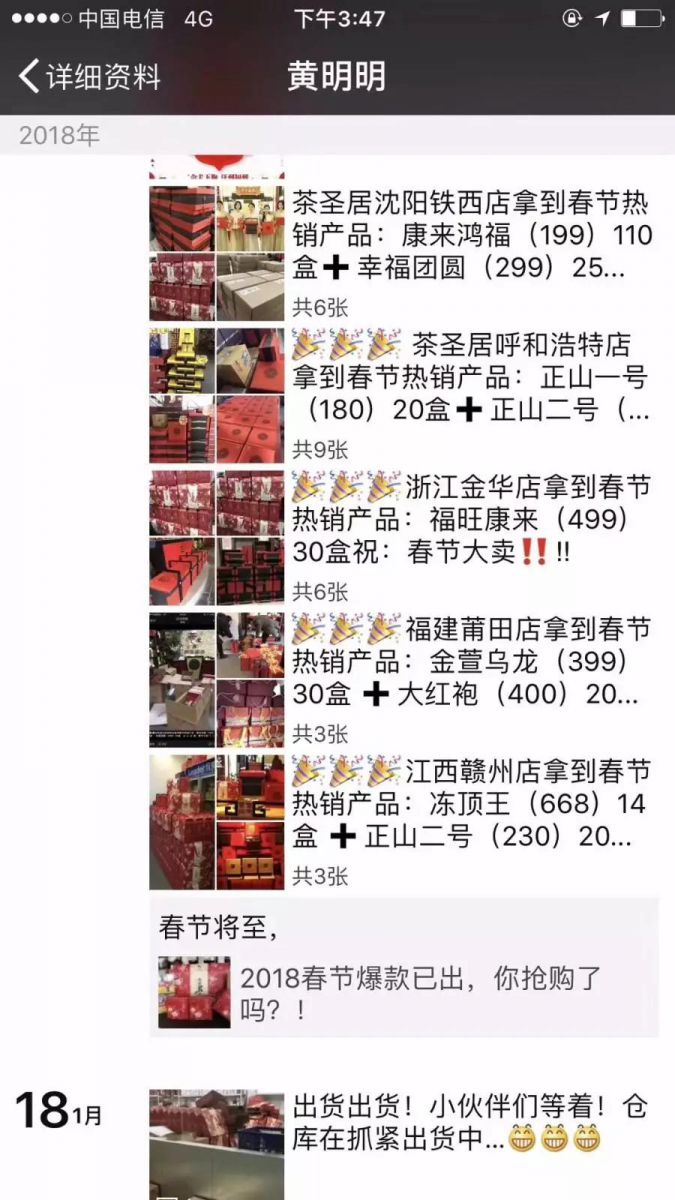Open the 茶圣居呼和浩特店 post
Screen dimensions: 675x1200
(470, 378)
